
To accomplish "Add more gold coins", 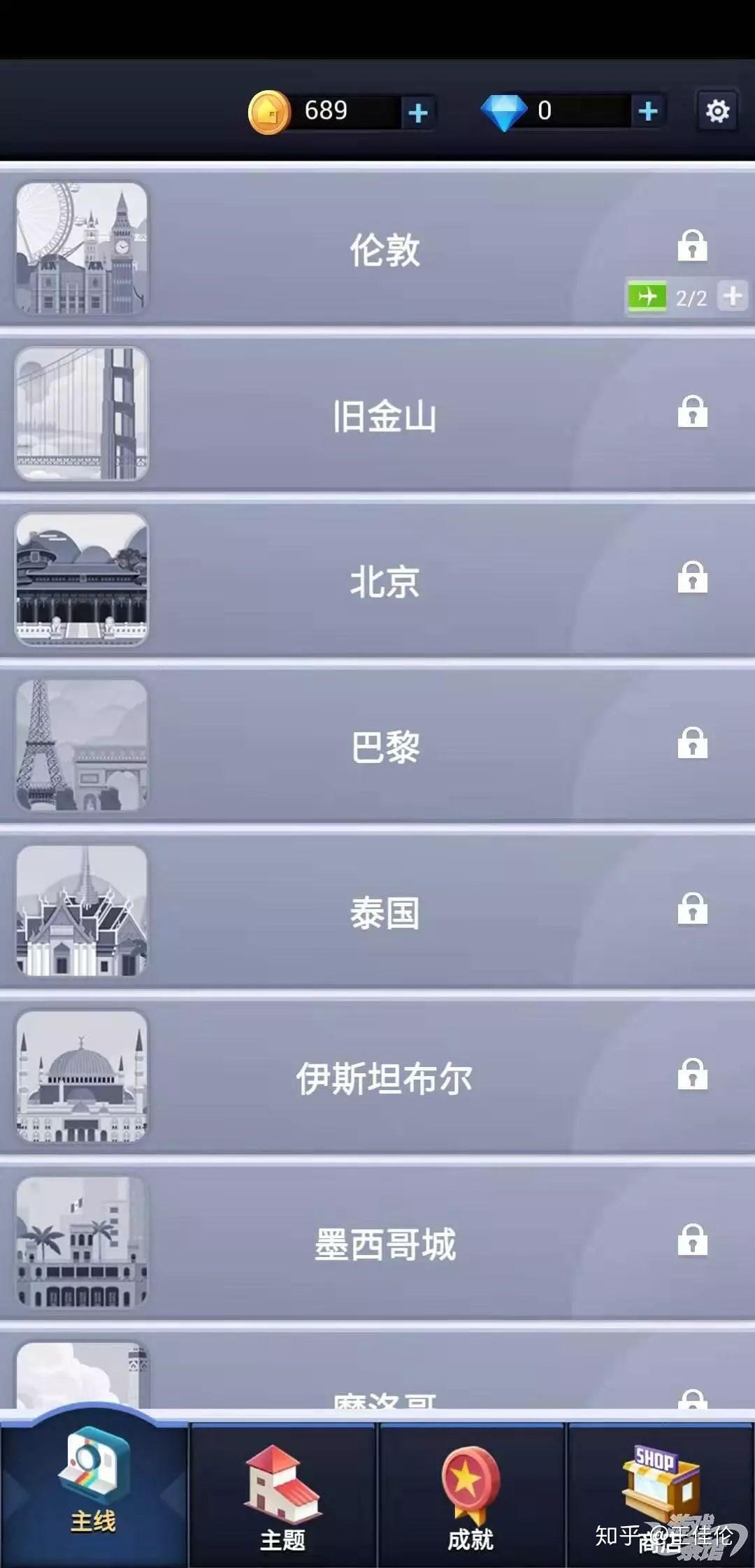I will pyautogui.click(x=418, y=112).
